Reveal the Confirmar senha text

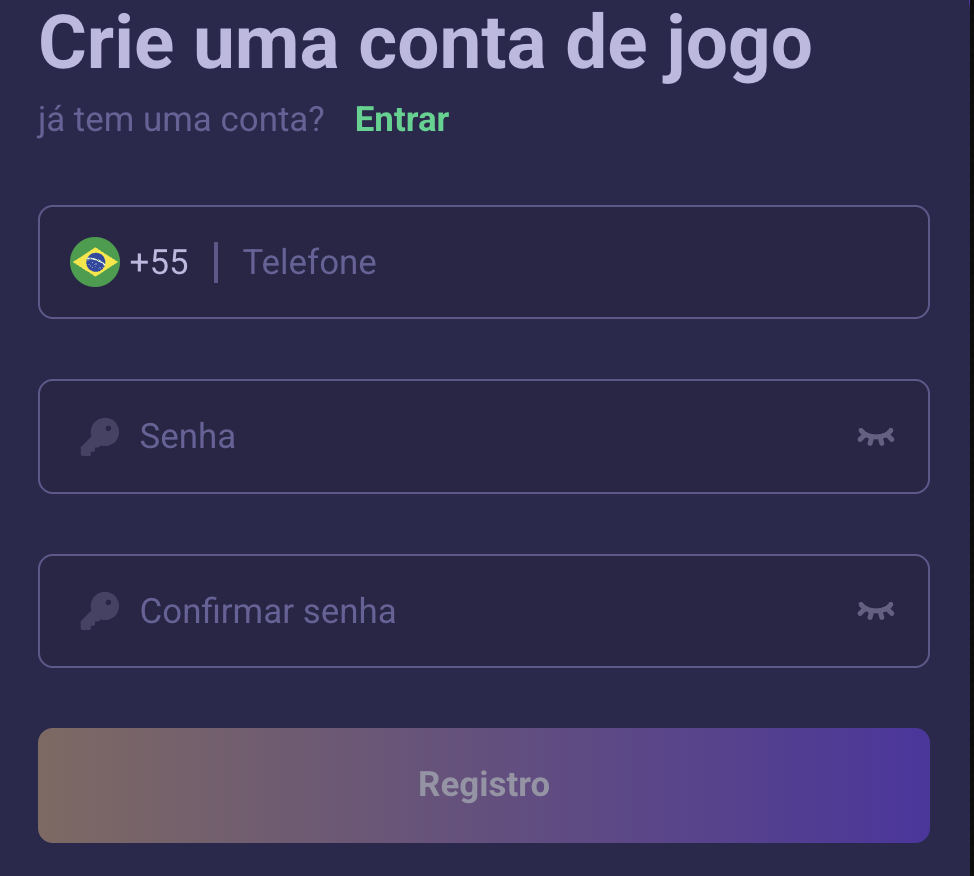(x=875, y=610)
